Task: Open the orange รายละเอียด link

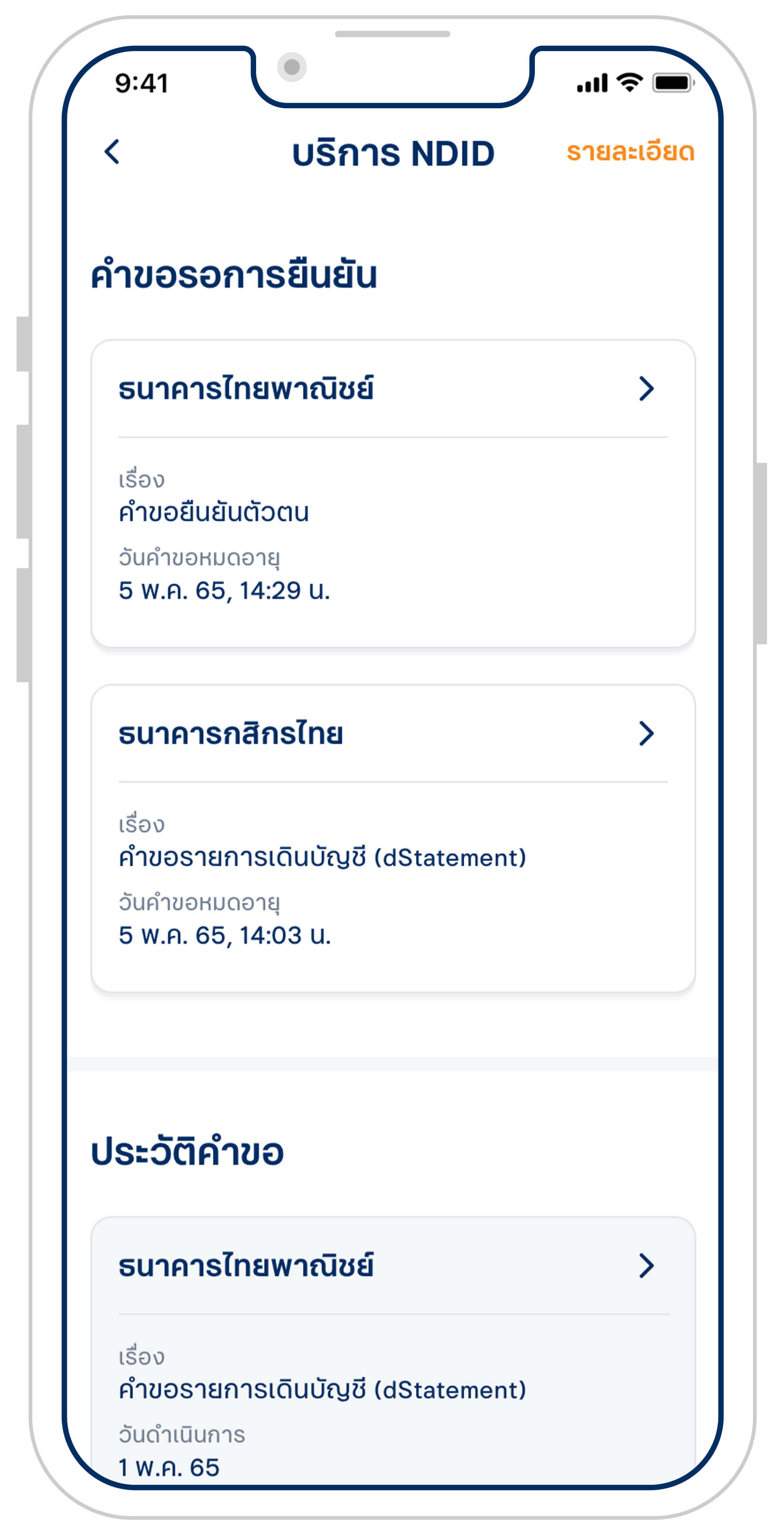Action: tap(630, 152)
